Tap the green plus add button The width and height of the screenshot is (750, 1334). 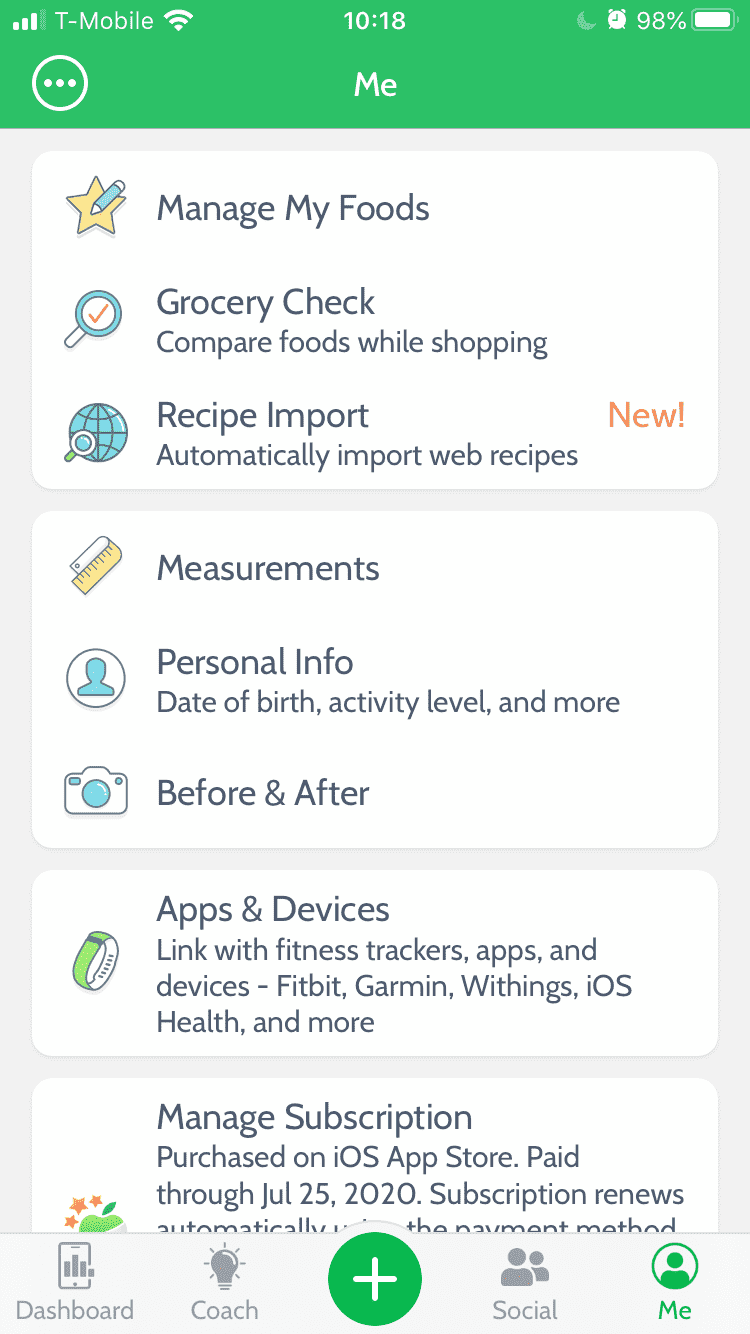tap(375, 1279)
